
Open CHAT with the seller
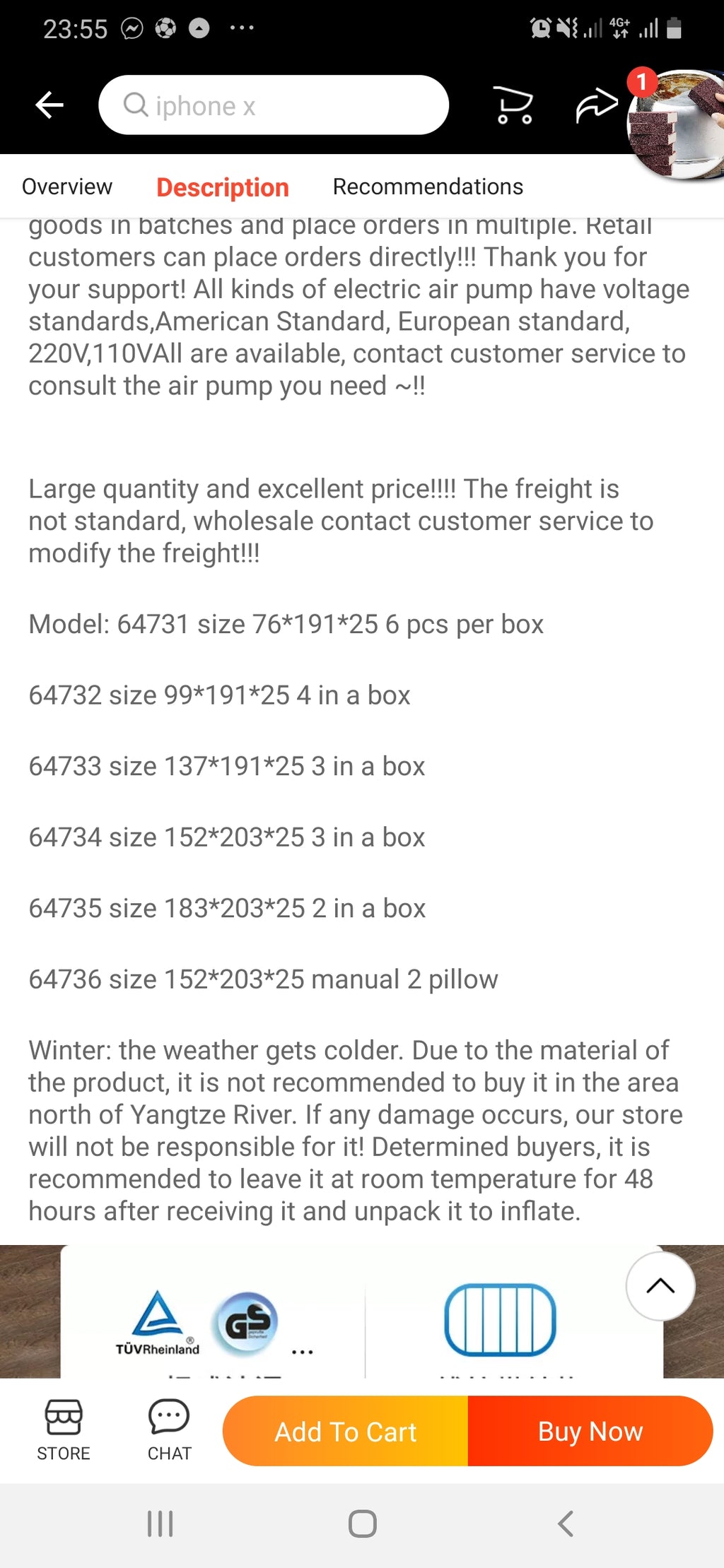tap(169, 1430)
